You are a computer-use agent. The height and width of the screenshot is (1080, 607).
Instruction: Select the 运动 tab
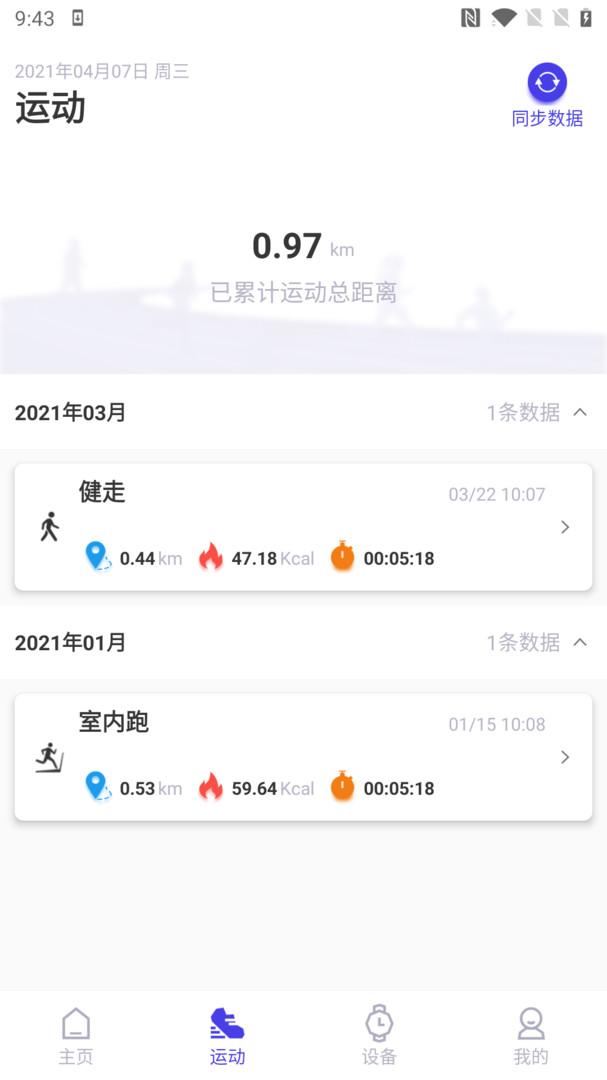click(227, 1036)
